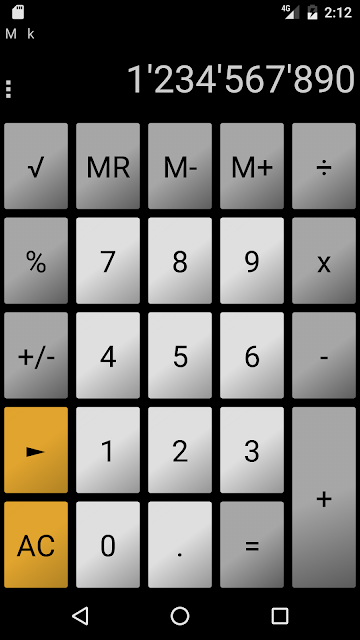Toggle sign with the +/- key
The height and width of the screenshot is (640, 360).
tap(36, 355)
